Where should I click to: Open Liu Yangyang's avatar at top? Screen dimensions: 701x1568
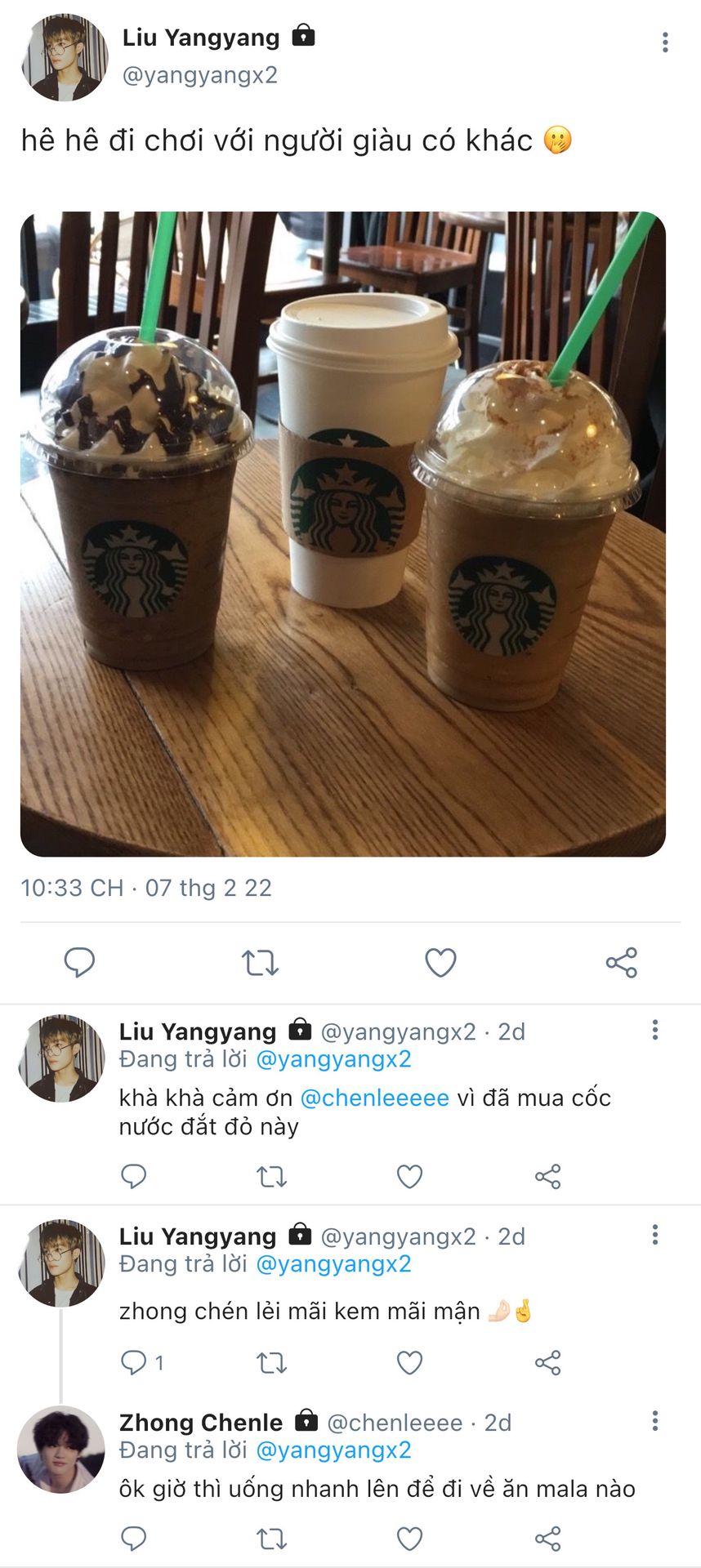pyautogui.click(x=64, y=57)
